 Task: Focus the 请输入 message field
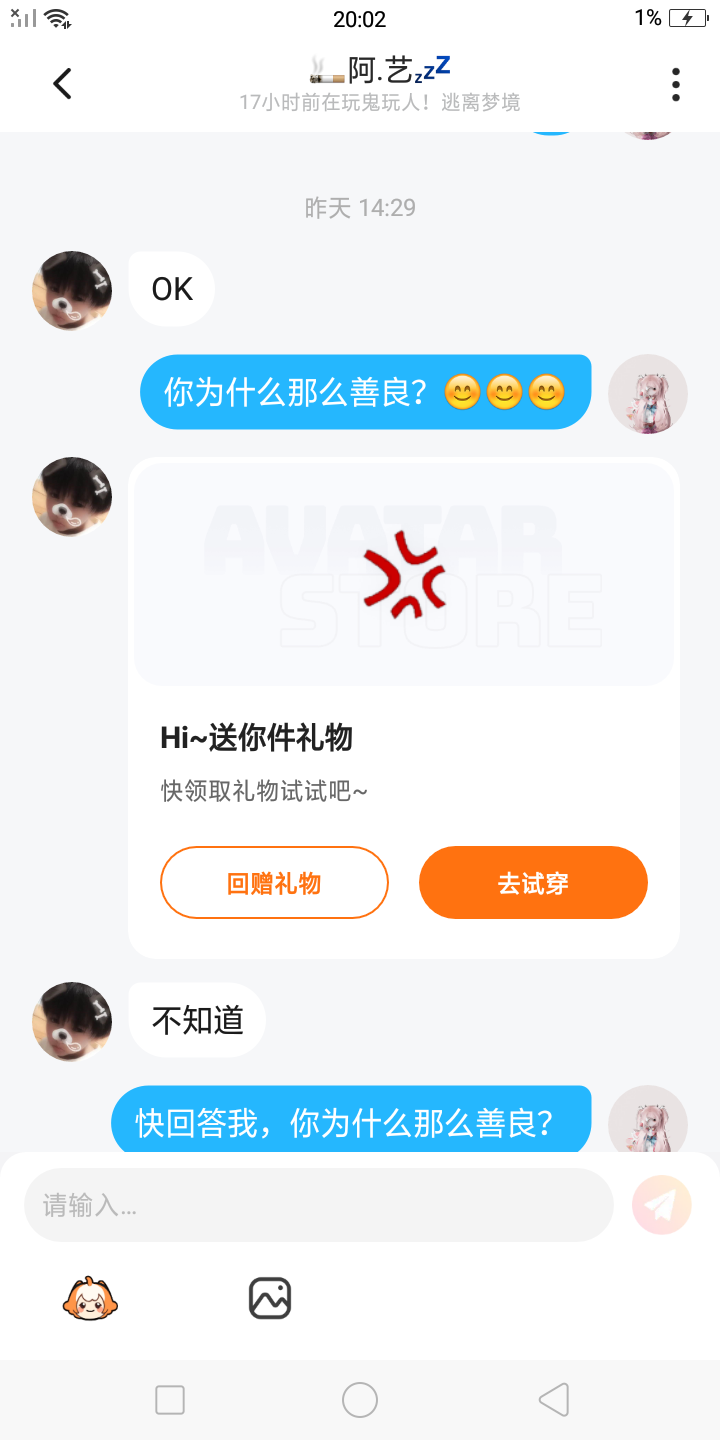pyautogui.click(x=318, y=1205)
